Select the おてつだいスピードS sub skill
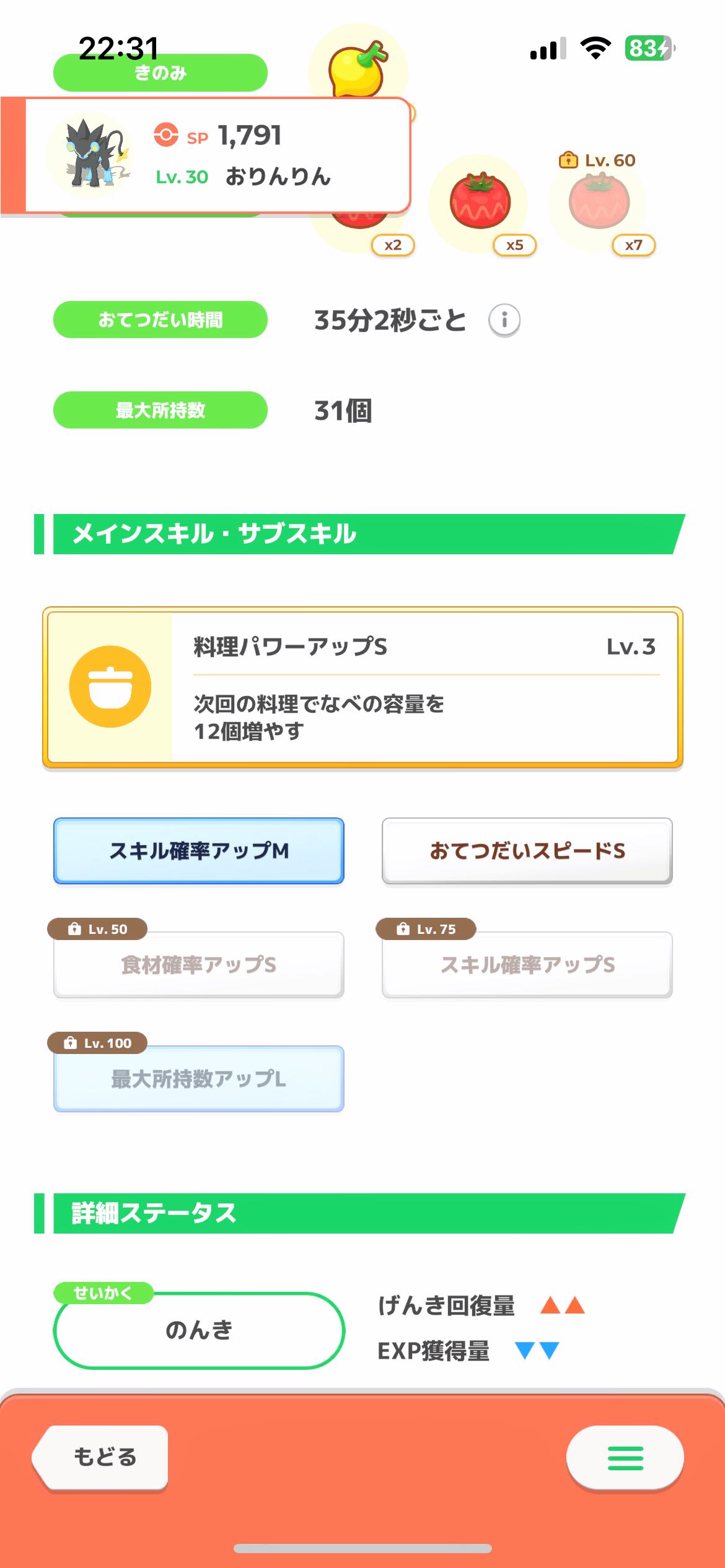 [x=527, y=851]
